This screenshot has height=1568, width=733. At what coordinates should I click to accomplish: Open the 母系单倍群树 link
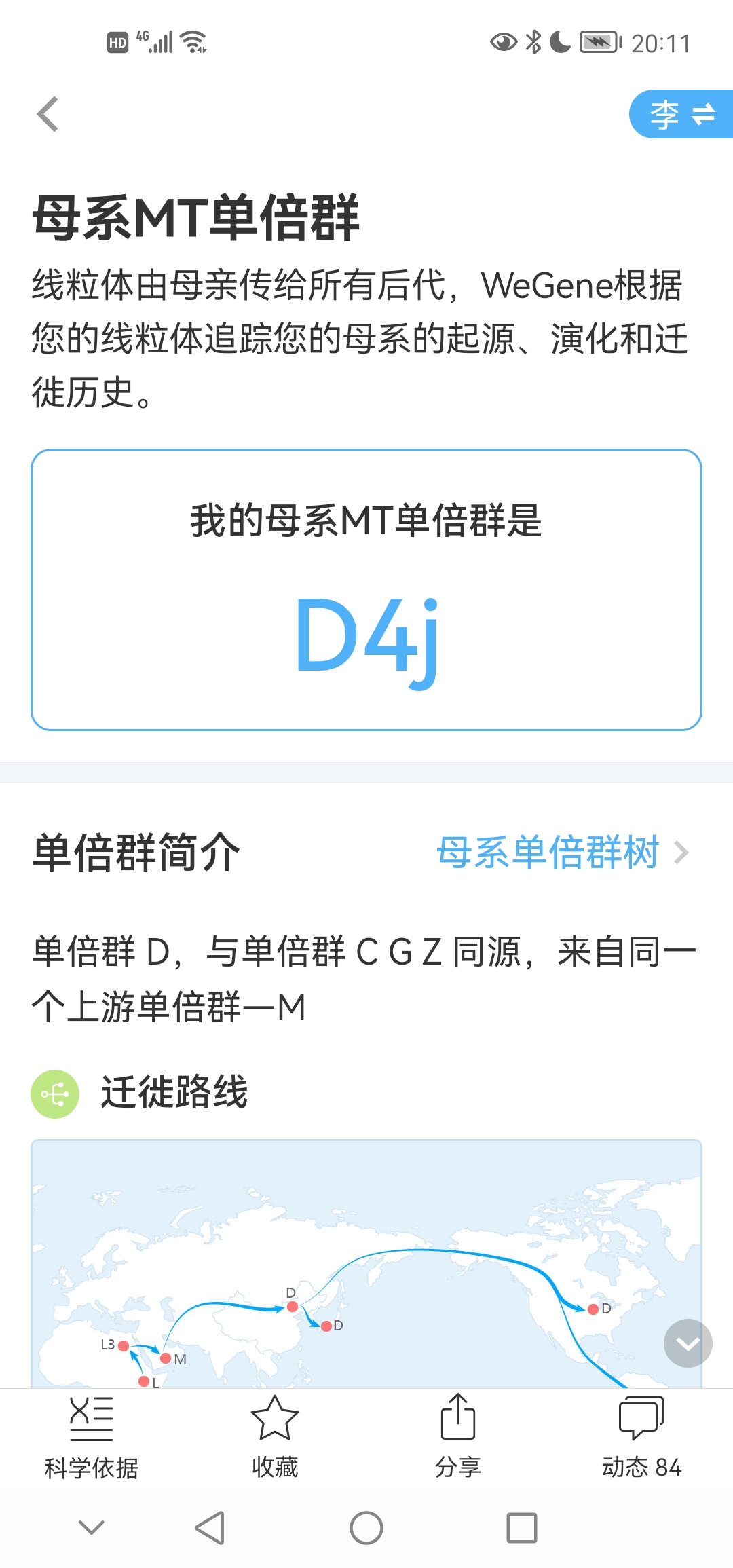coord(563,853)
